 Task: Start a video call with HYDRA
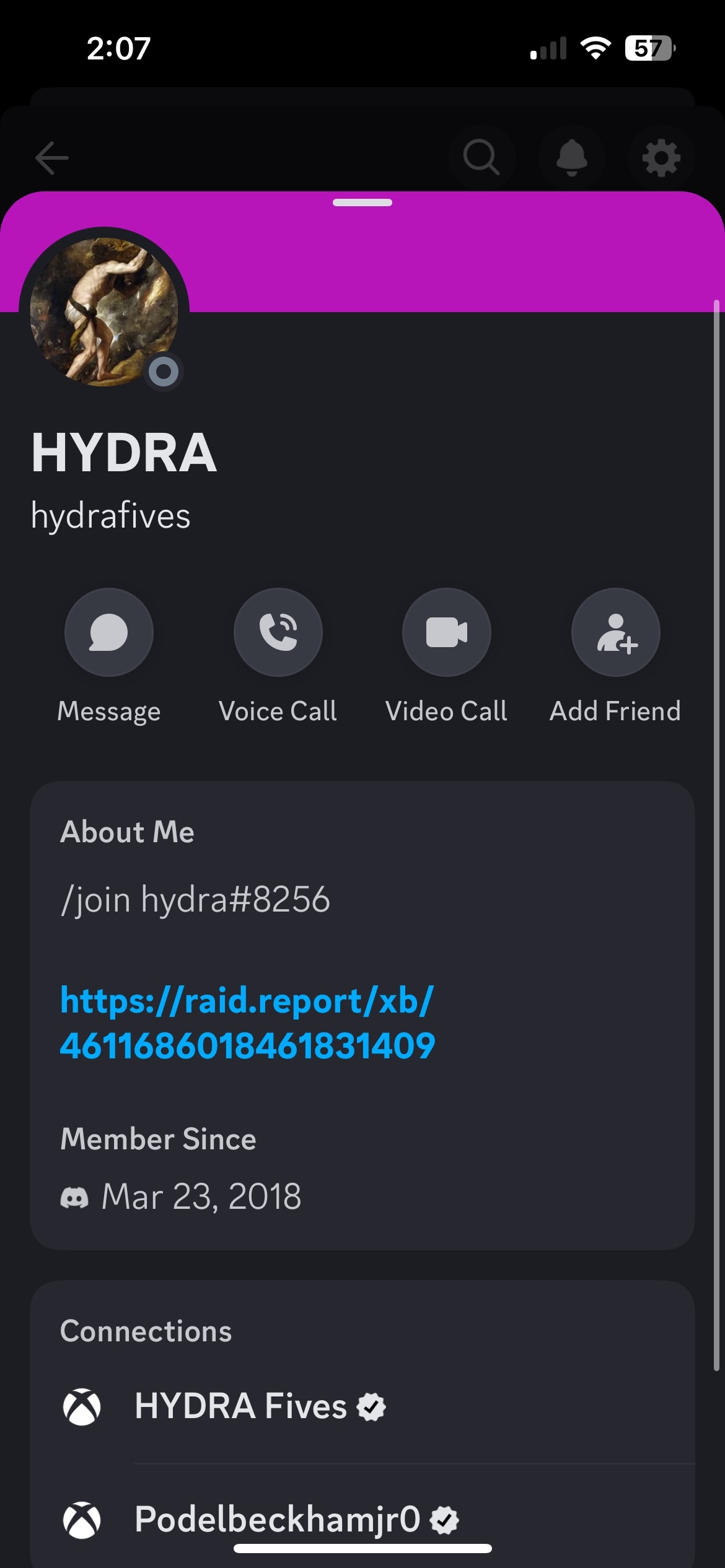pos(446,632)
